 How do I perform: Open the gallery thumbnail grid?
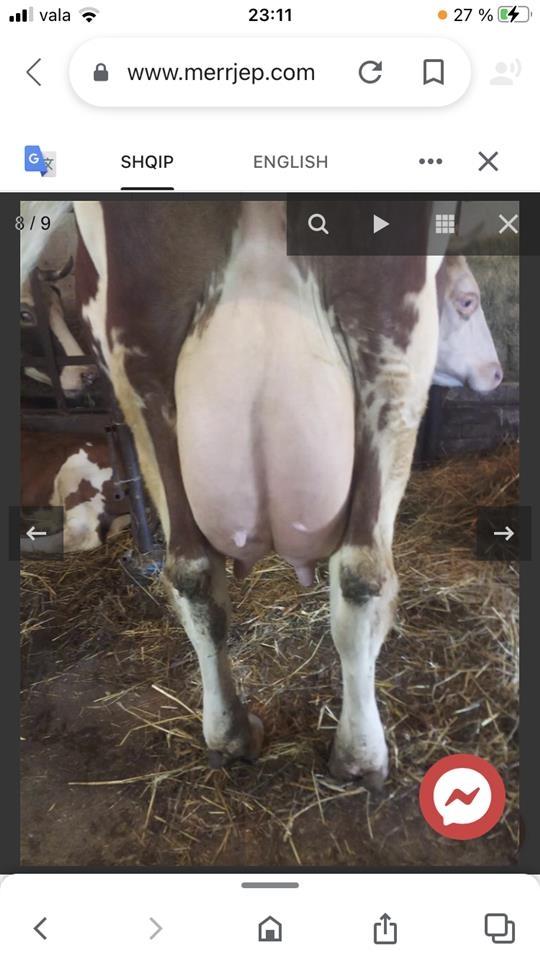point(445,224)
